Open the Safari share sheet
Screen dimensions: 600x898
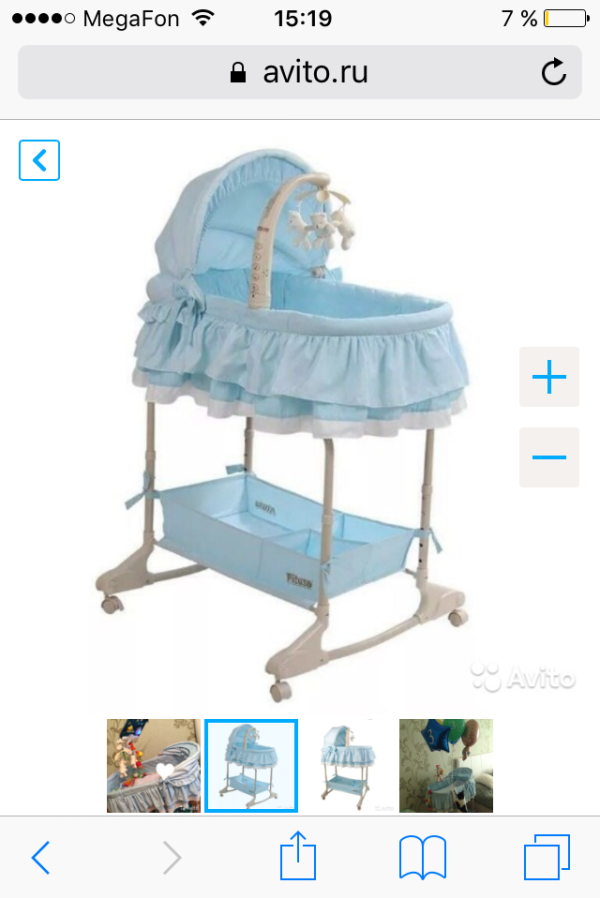pos(298,856)
